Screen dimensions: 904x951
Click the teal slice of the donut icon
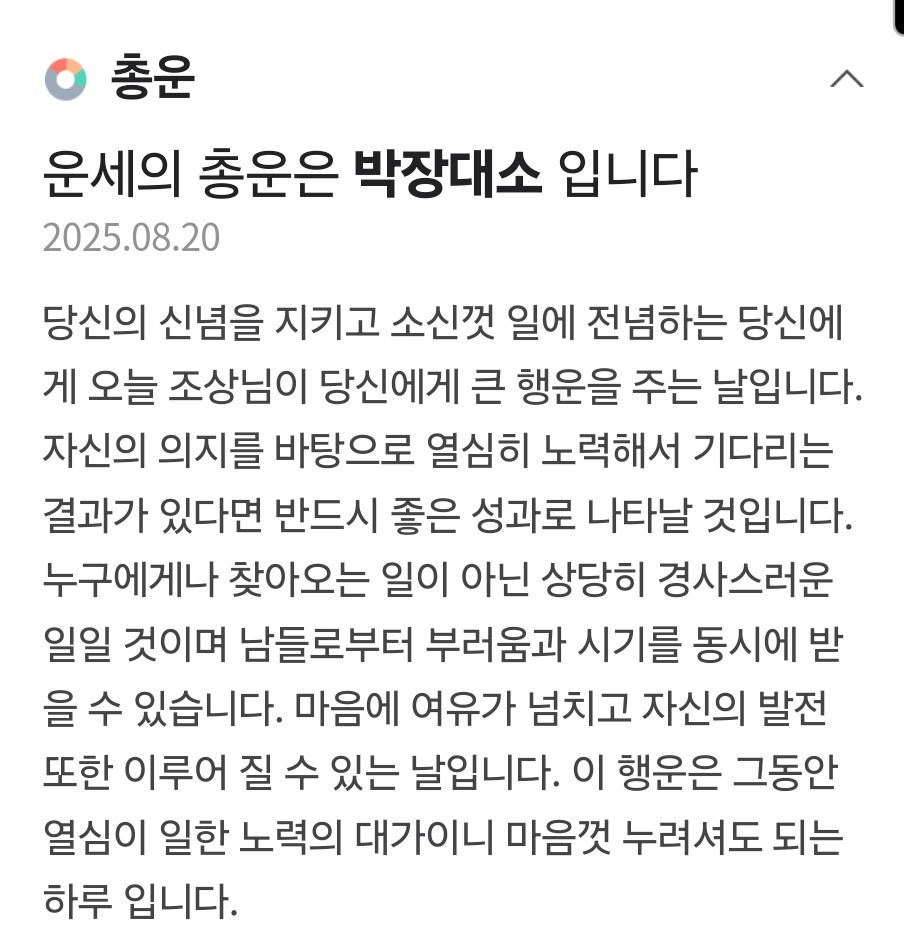click(80, 78)
